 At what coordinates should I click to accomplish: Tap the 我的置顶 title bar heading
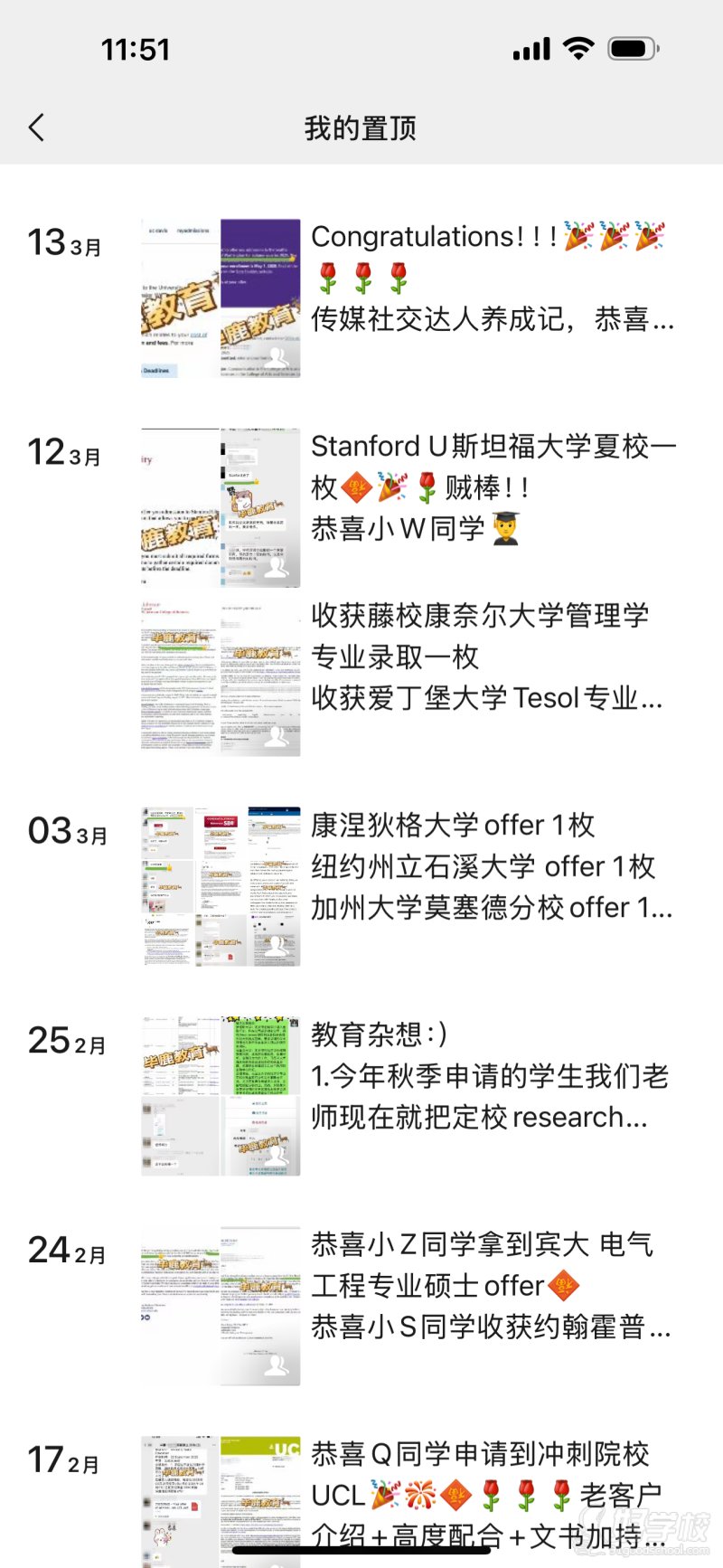point(361,128)
